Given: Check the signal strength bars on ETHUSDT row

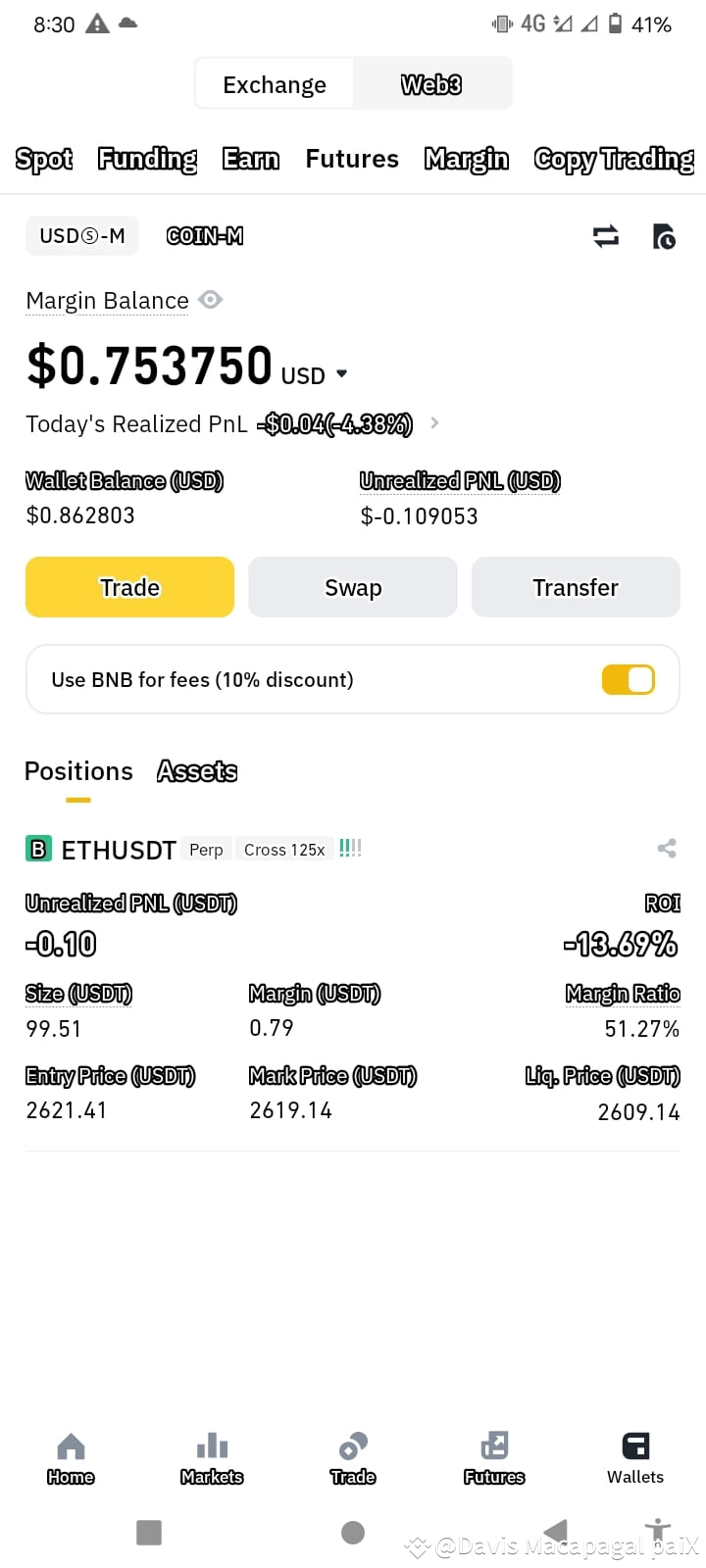Looking at the screenshot, I should click(x=349, y=848).
